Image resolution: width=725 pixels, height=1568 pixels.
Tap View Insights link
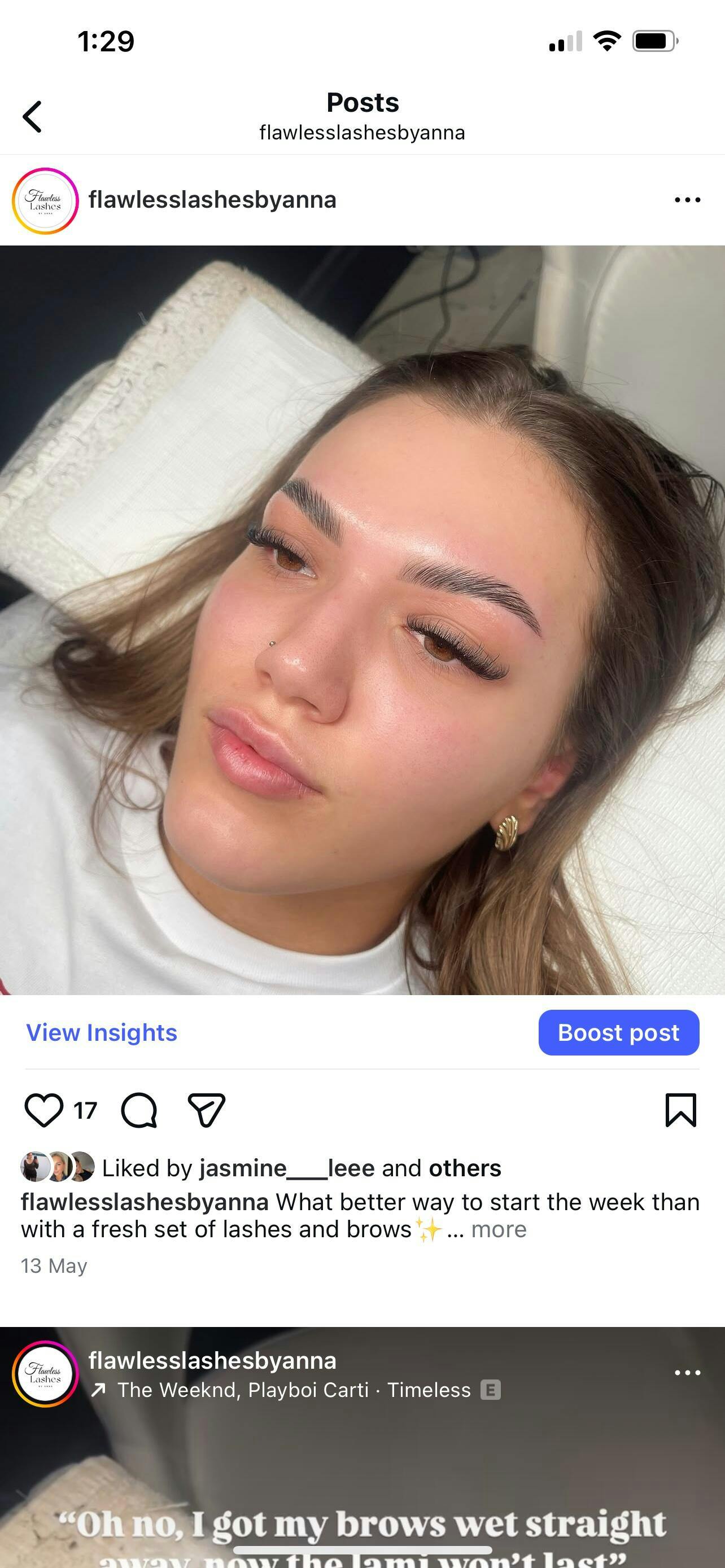(x=102, y=1032)
